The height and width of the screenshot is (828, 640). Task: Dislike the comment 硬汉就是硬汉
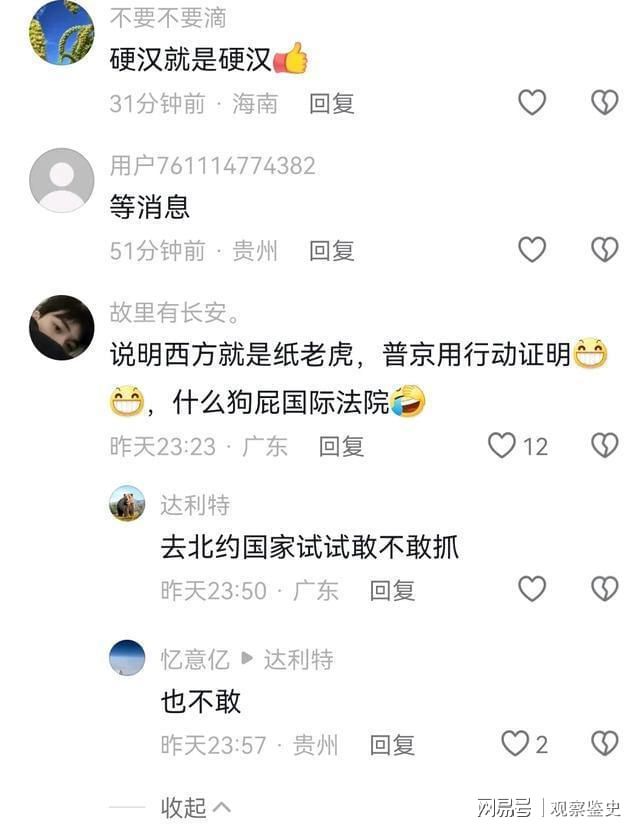604,102
